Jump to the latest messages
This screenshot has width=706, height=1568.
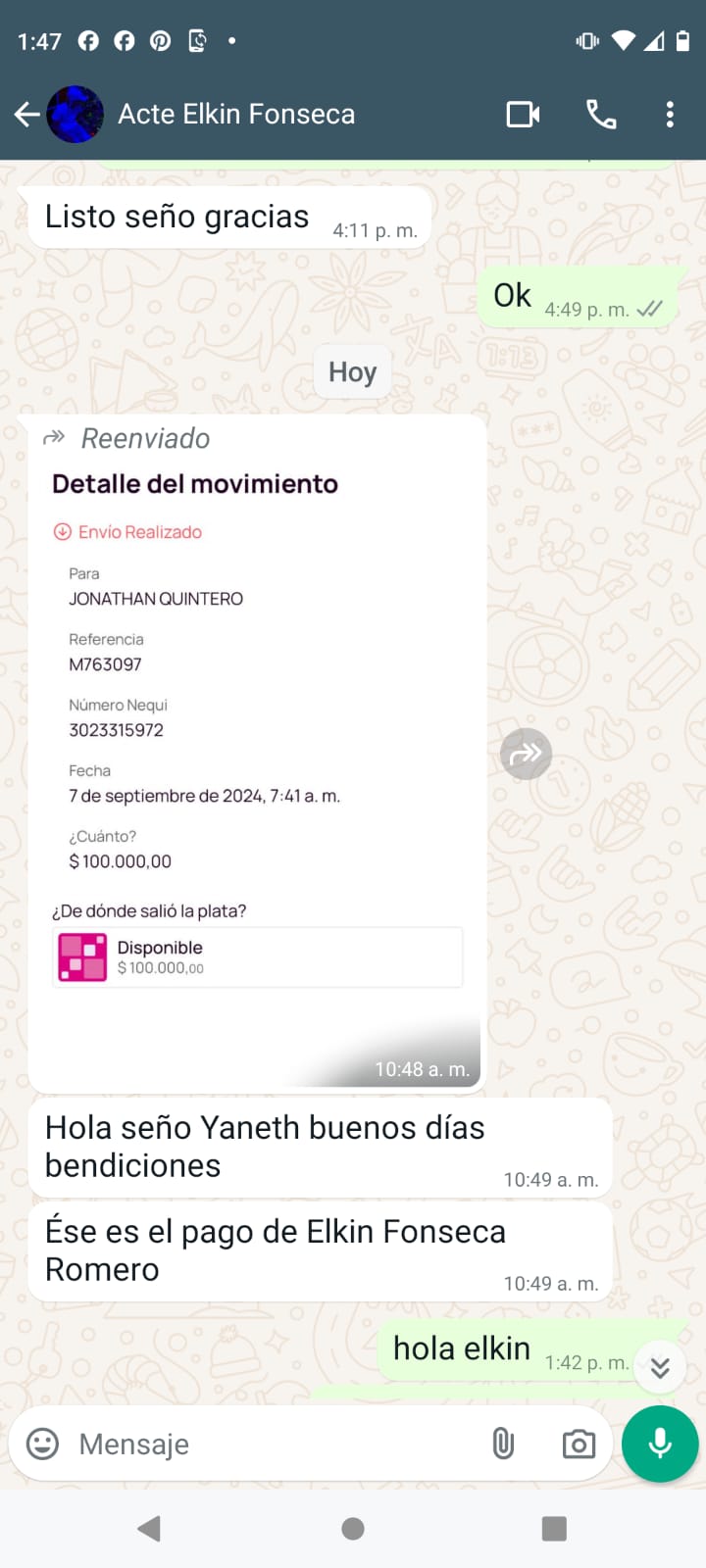point(660,1367)
